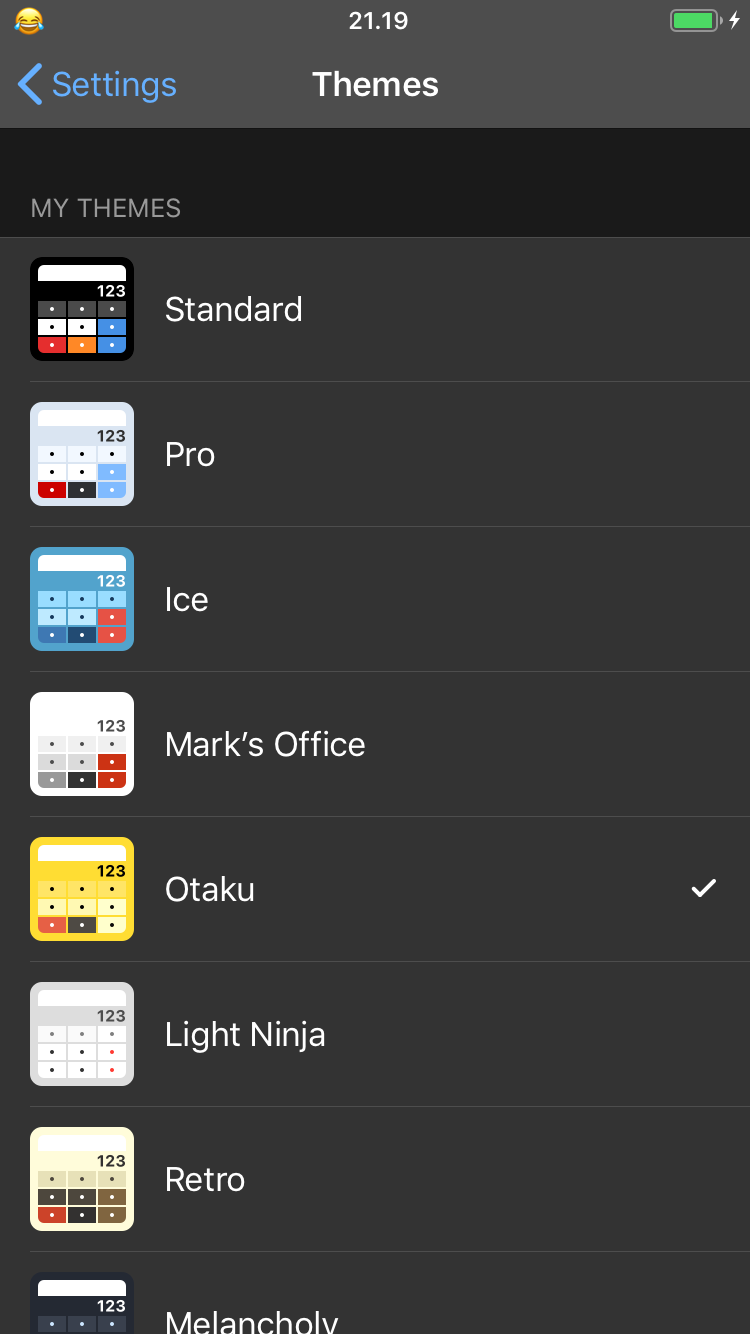The width and height of the screenshot is (750, 1334).
Task: Select the Standard theme
Action: coord(375,310)
